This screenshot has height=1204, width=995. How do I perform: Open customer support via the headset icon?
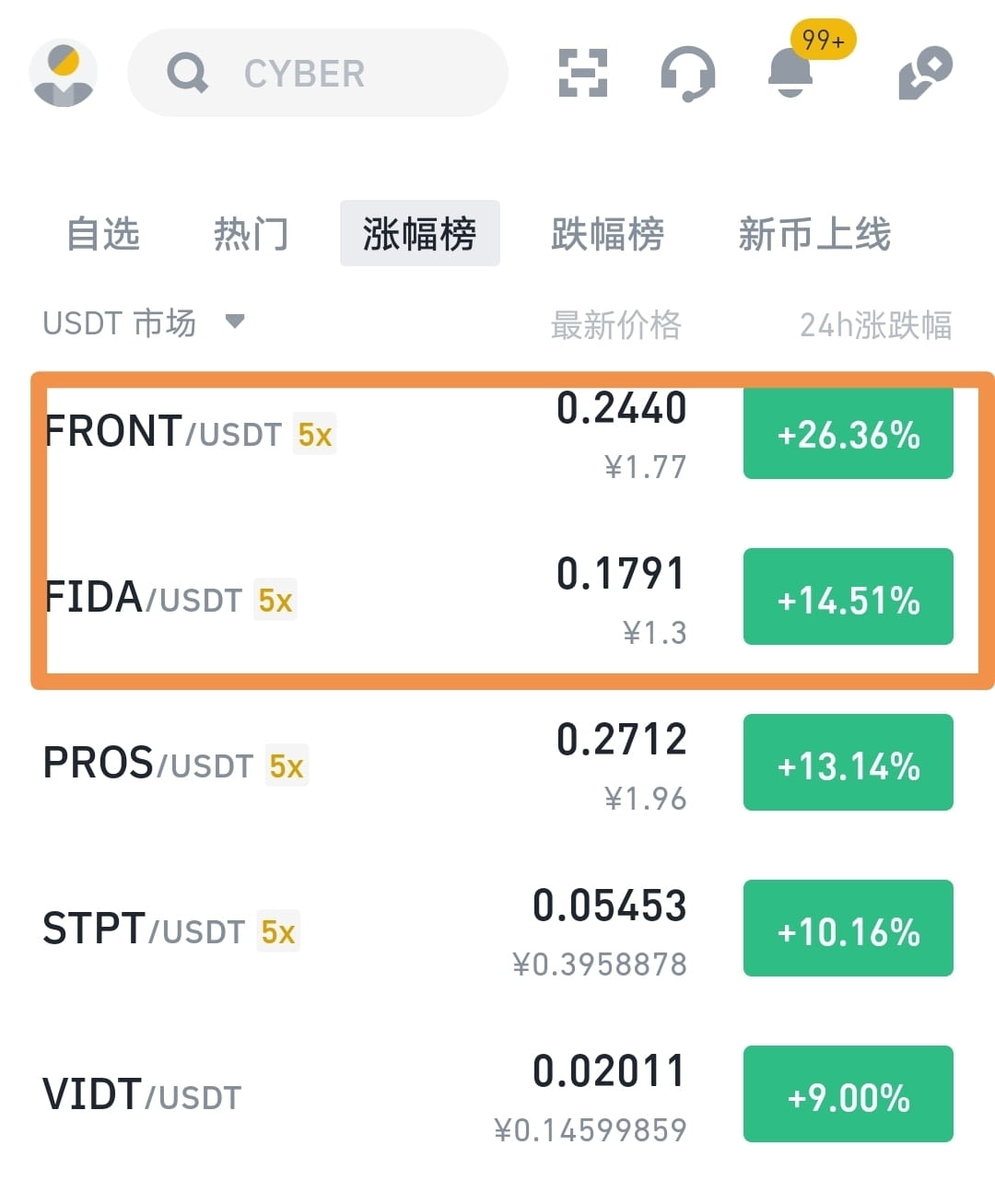(x=688, y=74)
